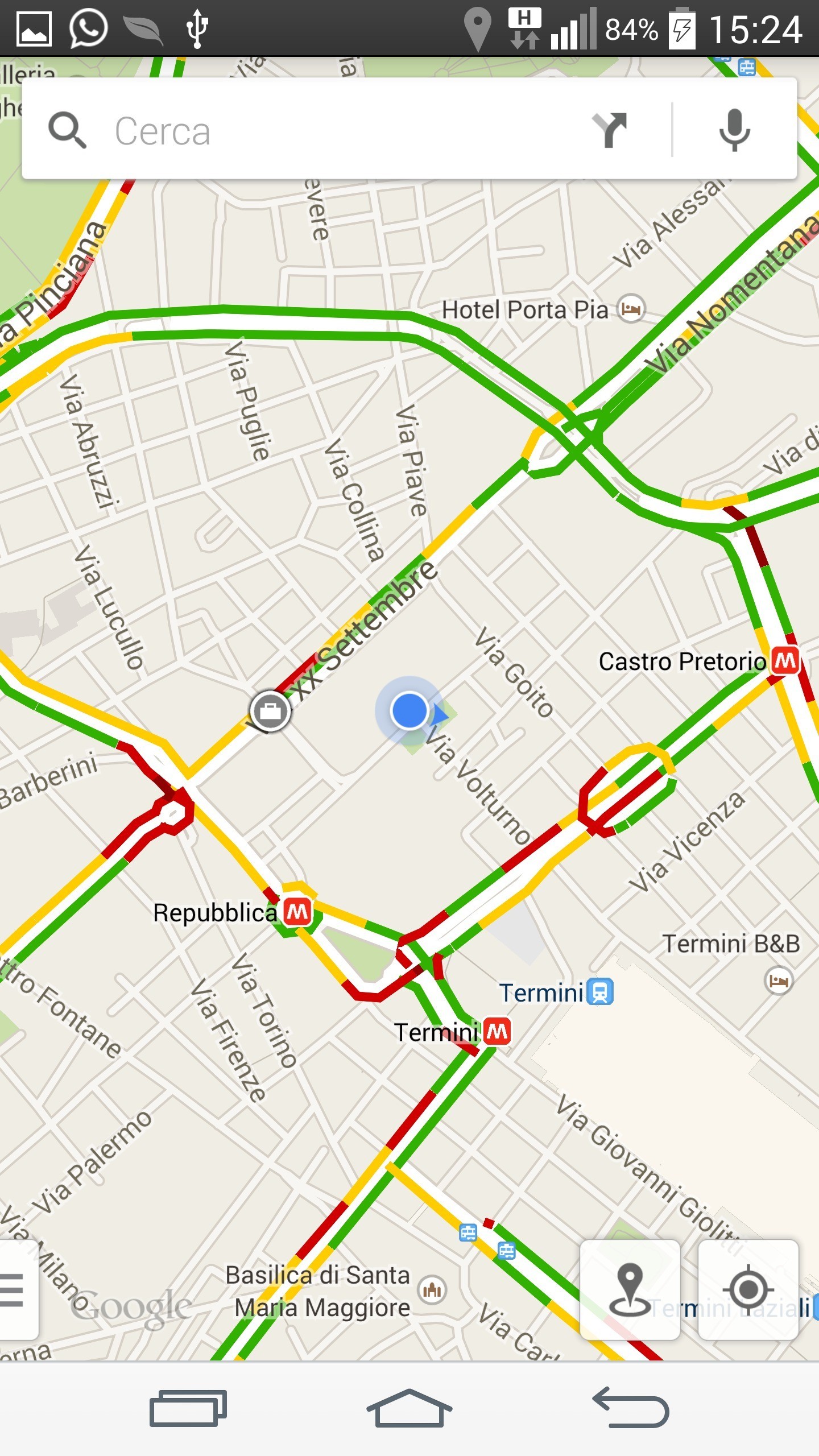Select Termini B&B hotel marker
The image size is (819, 1456).
tap(778, 981)
